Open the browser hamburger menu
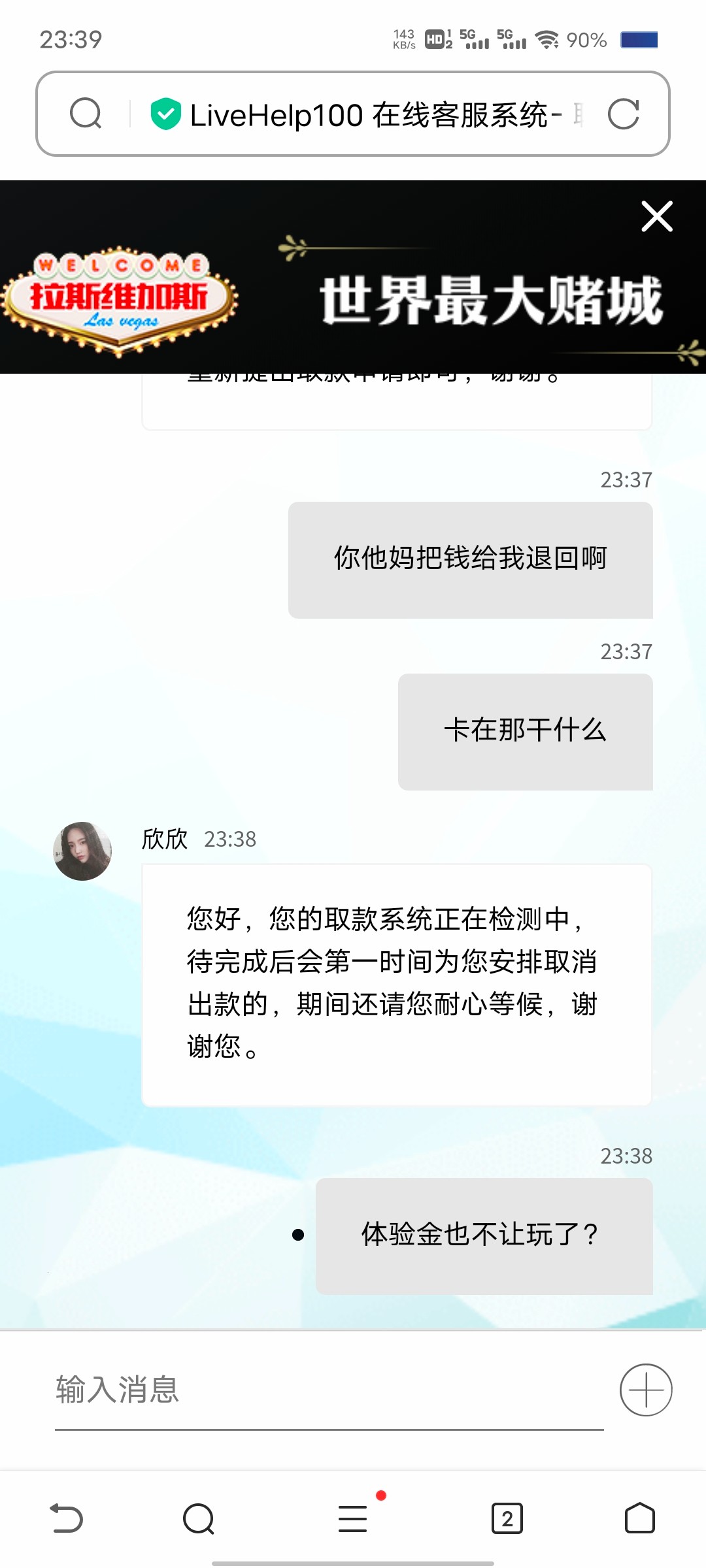The height and width of the screenshot is (1568, 706). [x=353, y=1518]
